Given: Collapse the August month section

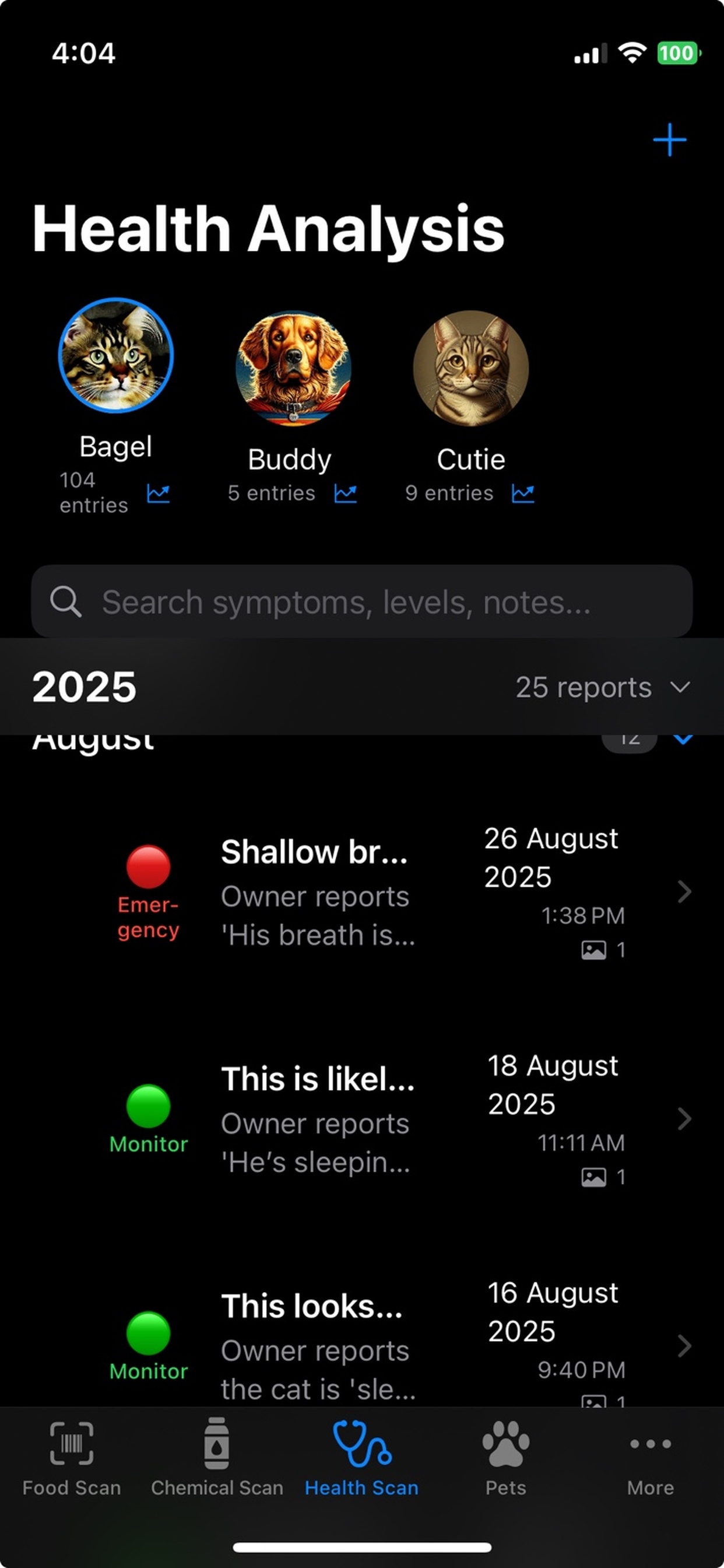Looking at the screenshot, I should 683,740.
